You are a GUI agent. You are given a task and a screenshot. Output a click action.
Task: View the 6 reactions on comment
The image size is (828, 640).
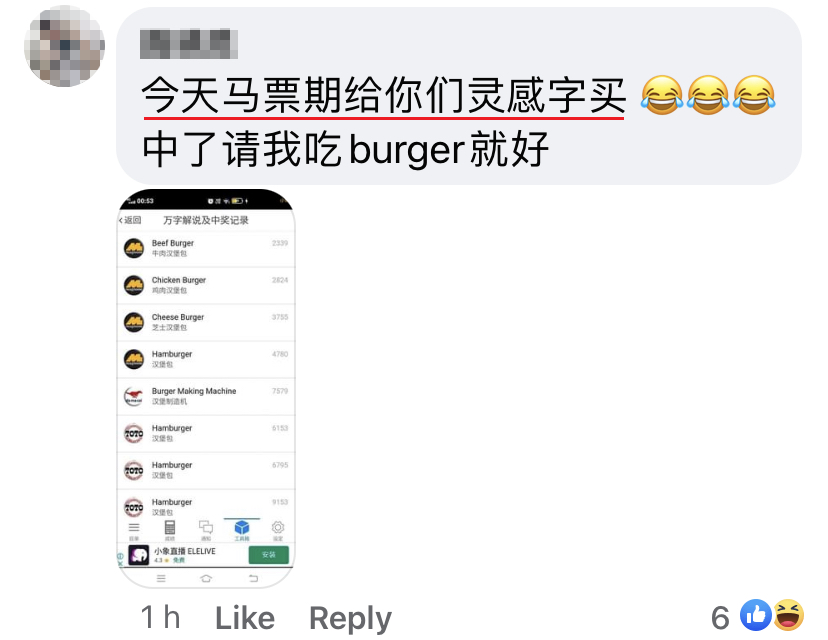click(x=755, y=616)
